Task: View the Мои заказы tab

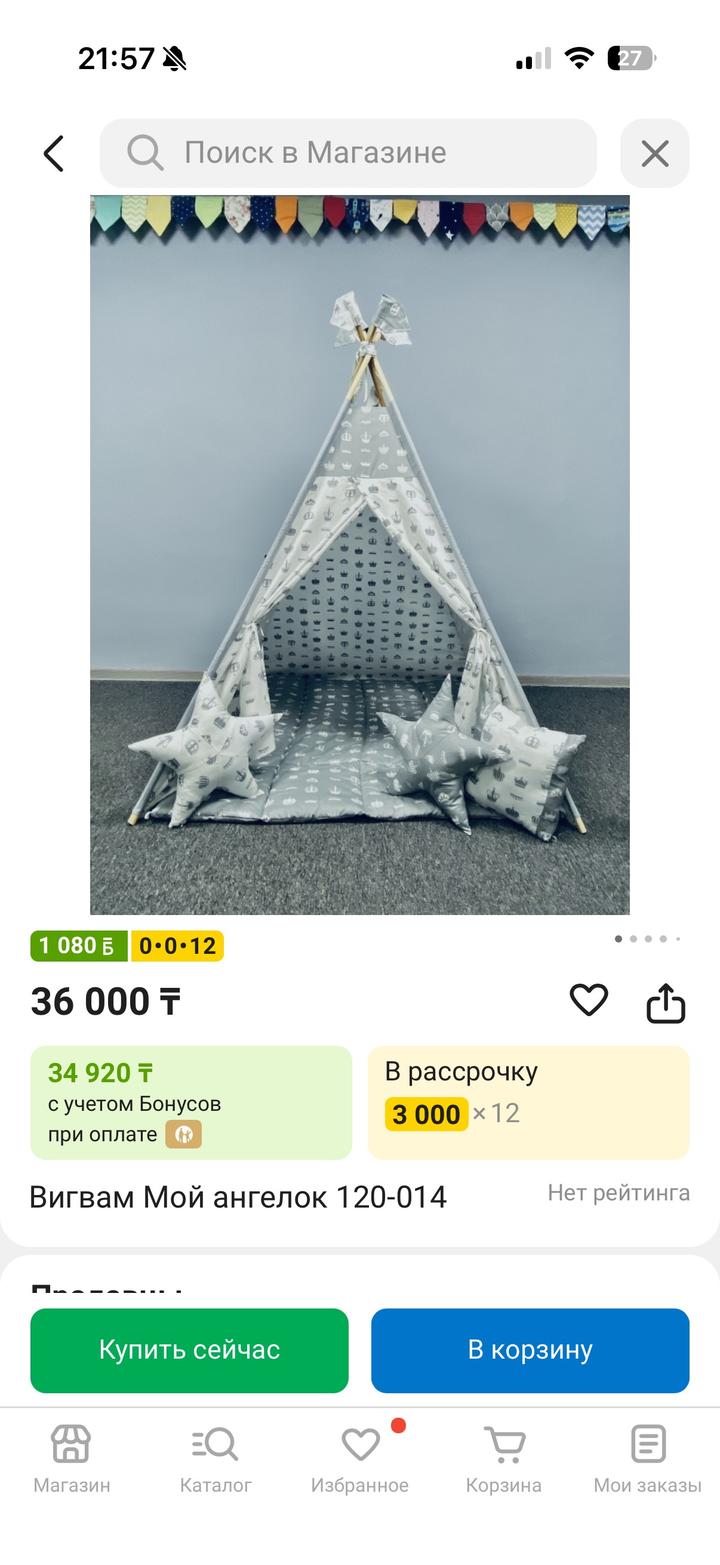Action: tap(647, 1458)
